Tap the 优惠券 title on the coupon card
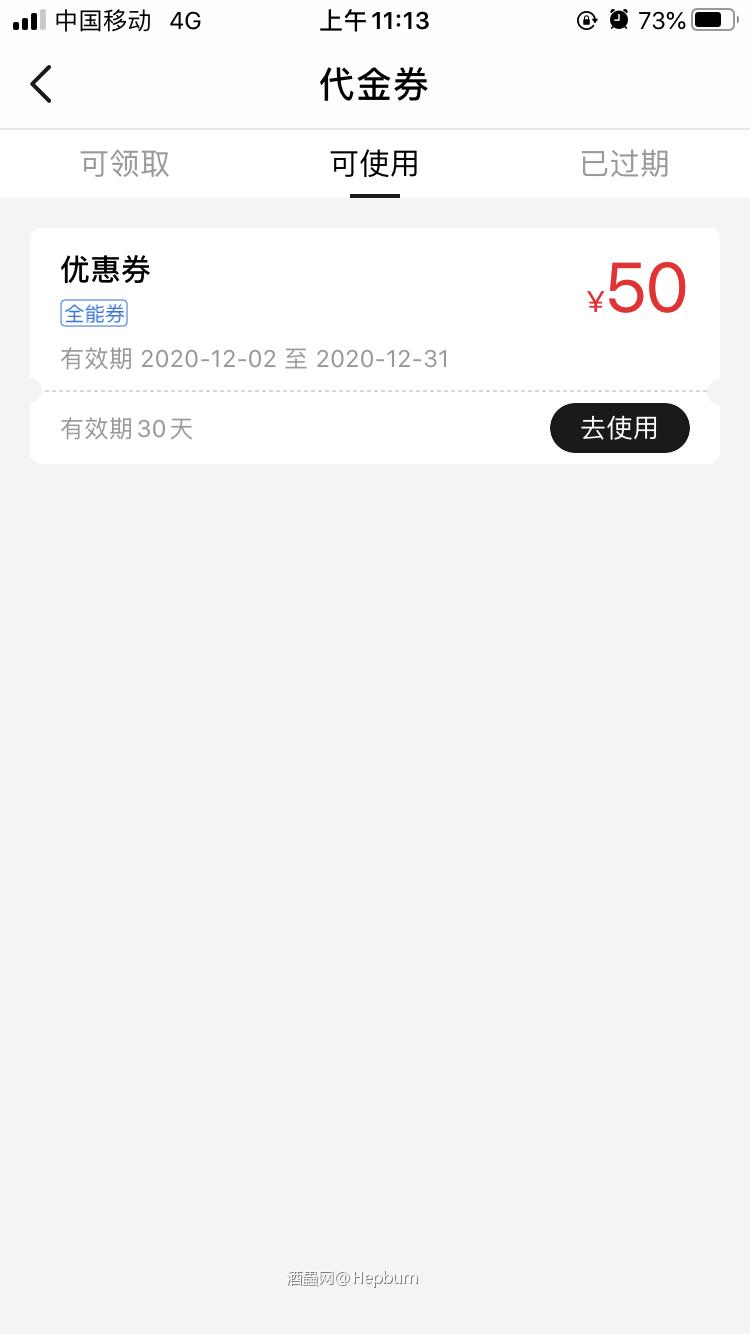Screen dimensions: 750x1334 coord(105,269)
